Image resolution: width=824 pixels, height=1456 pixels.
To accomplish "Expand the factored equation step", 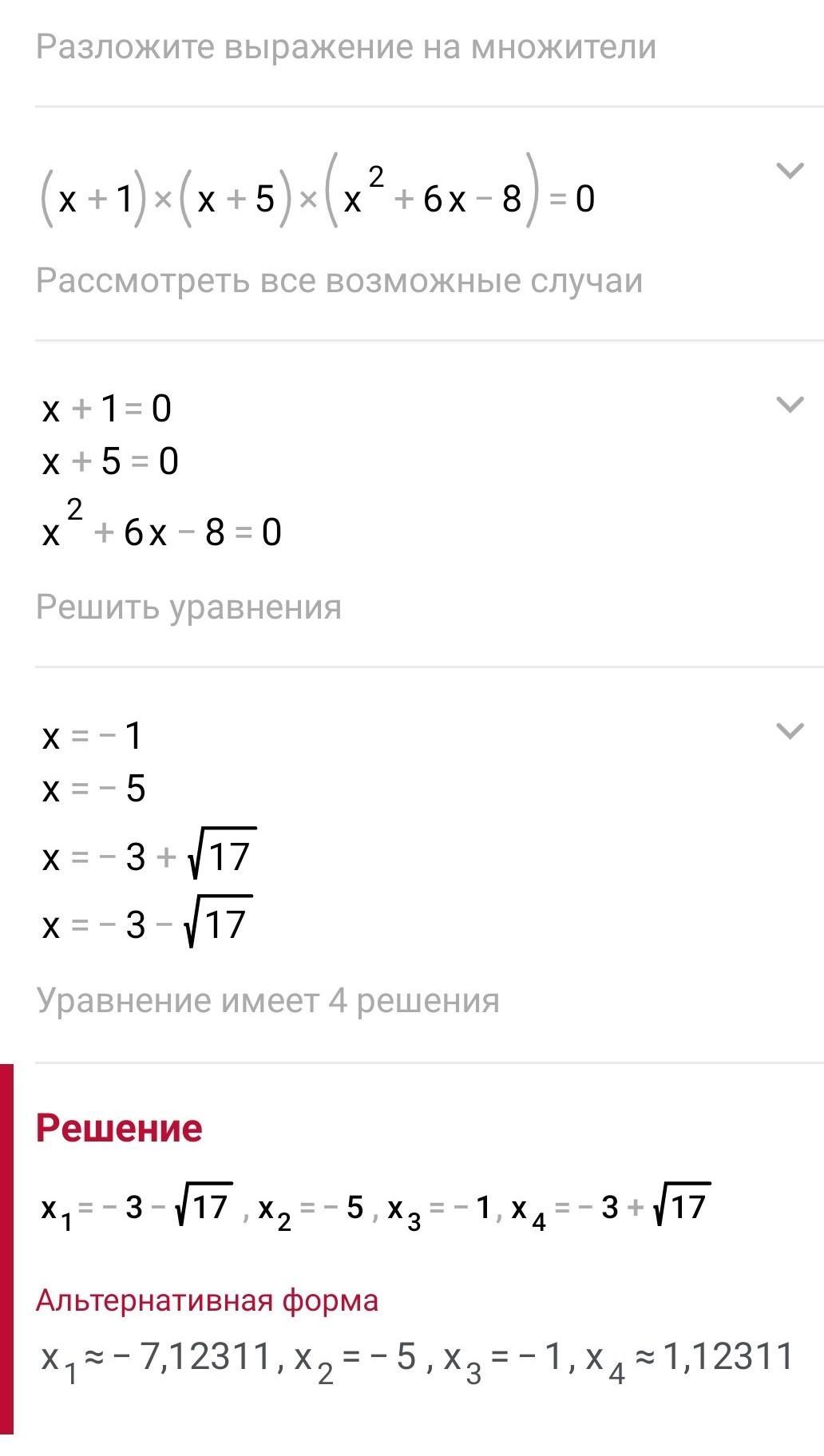I will 789,171.
